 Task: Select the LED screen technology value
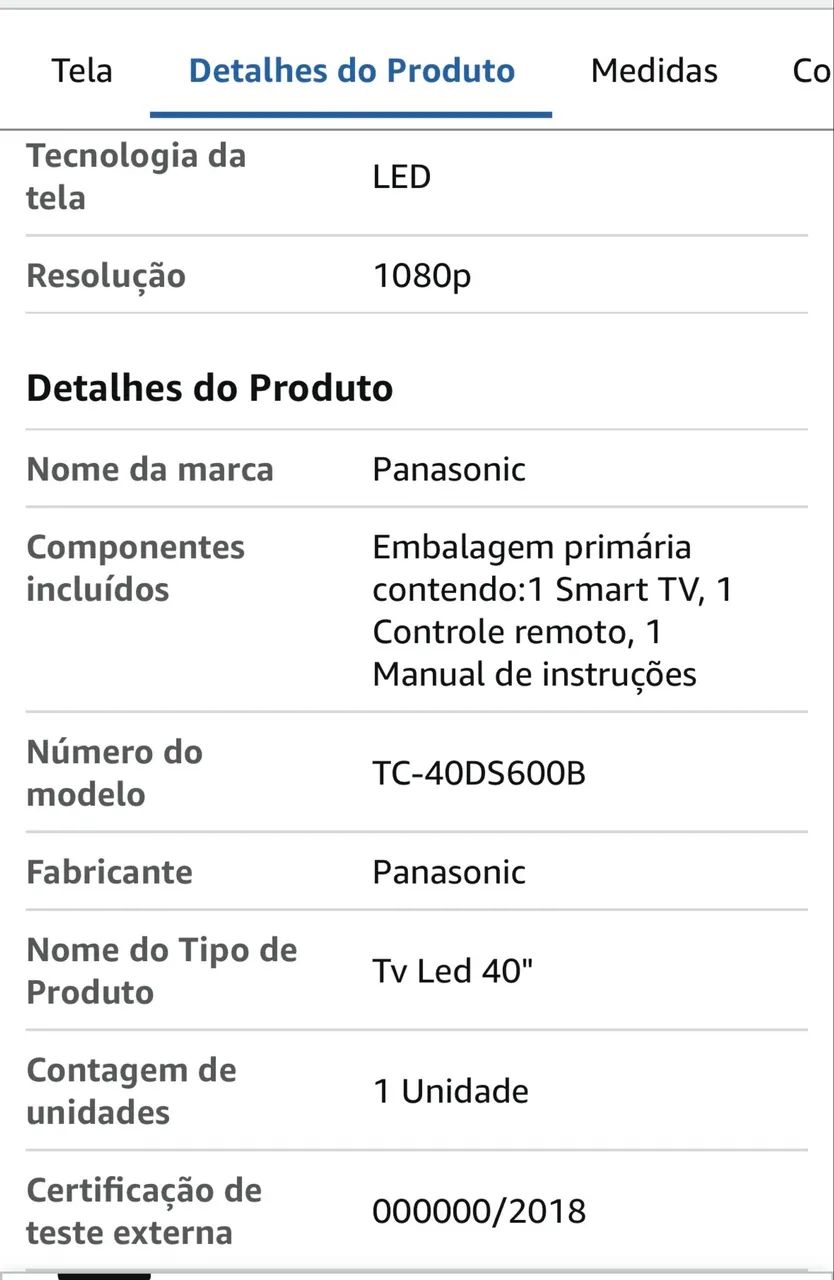[402, 176]
